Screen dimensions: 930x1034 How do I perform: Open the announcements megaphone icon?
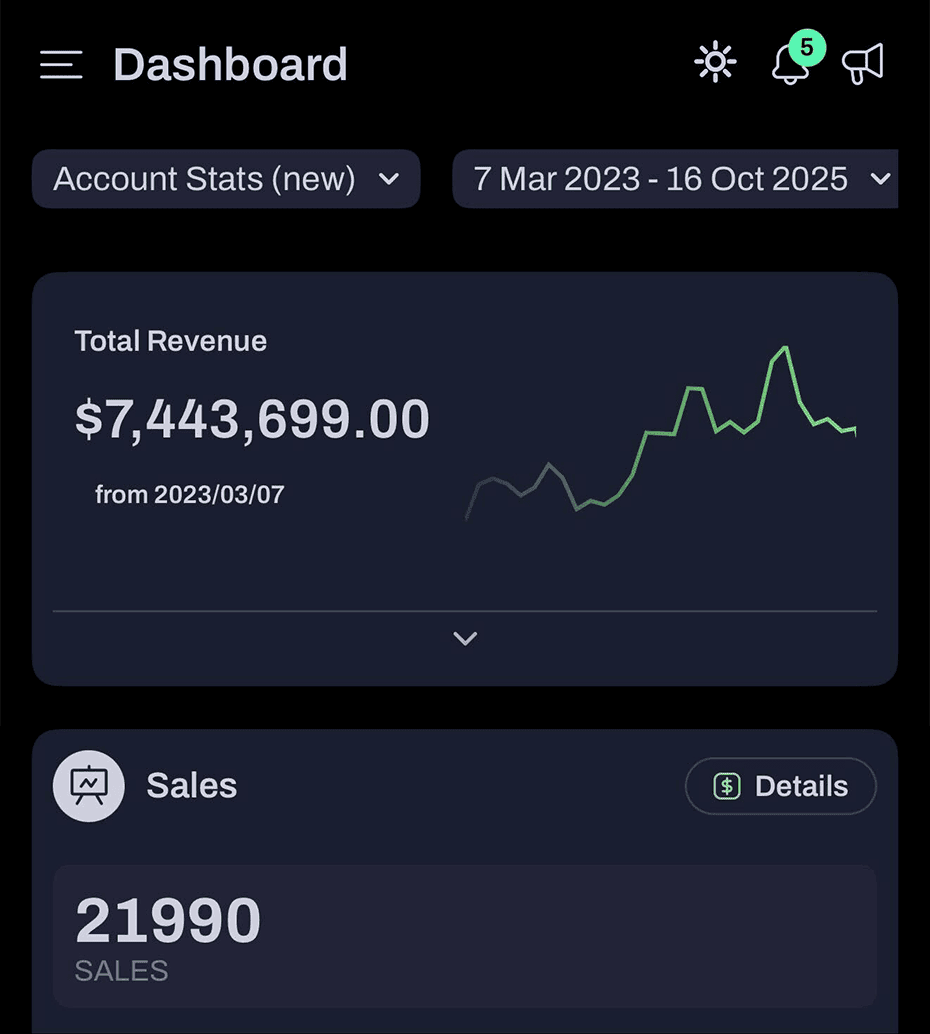click(863, 65)
